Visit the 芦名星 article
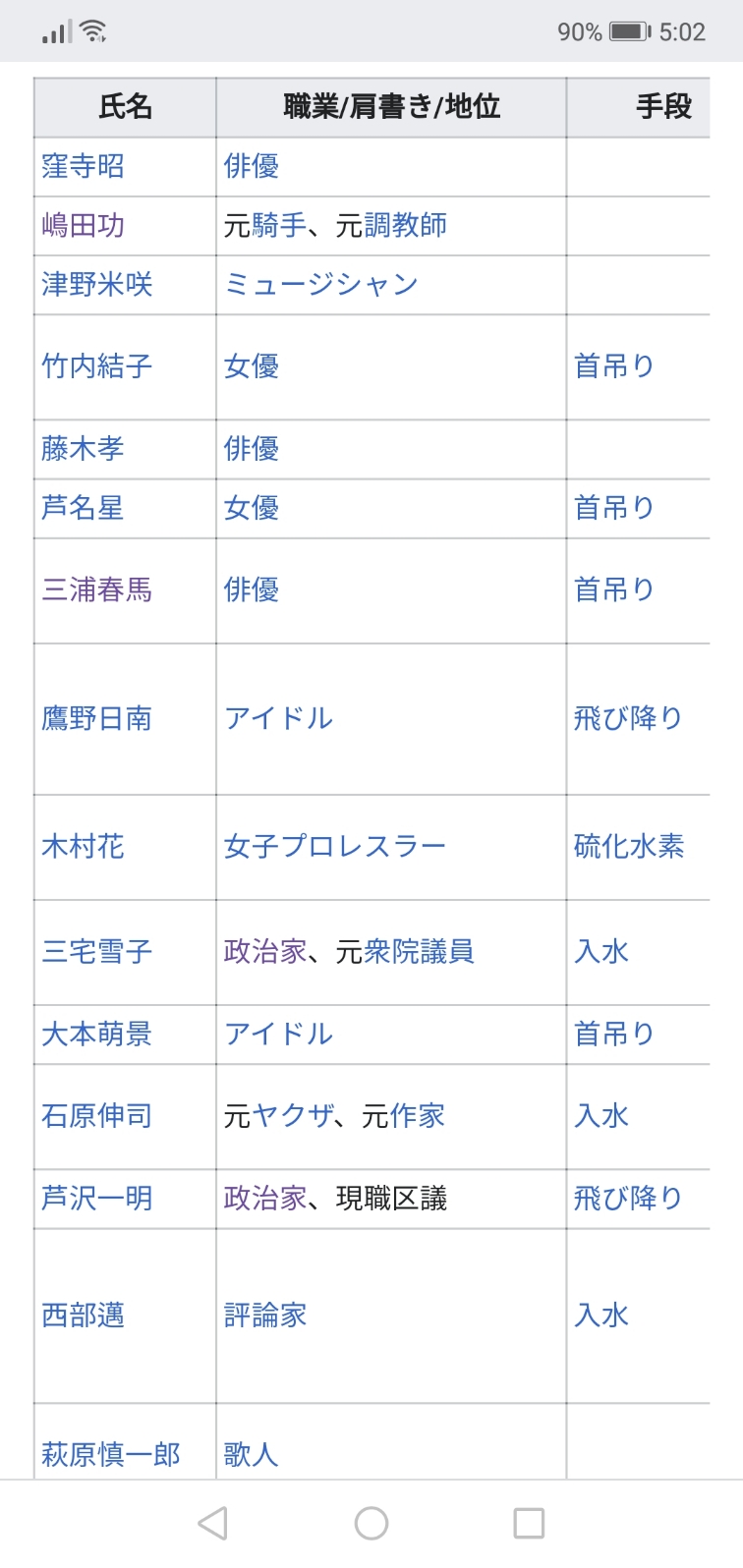This screenshot has width=743, height=1568. tap(83, 508)
